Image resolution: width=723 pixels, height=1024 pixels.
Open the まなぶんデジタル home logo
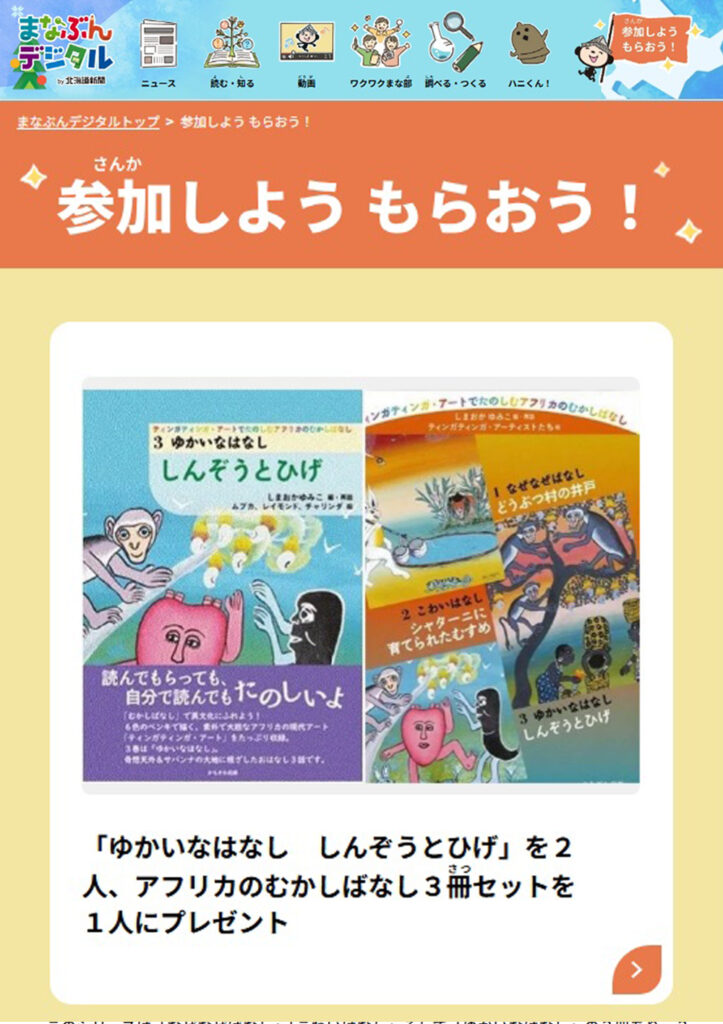62,47
